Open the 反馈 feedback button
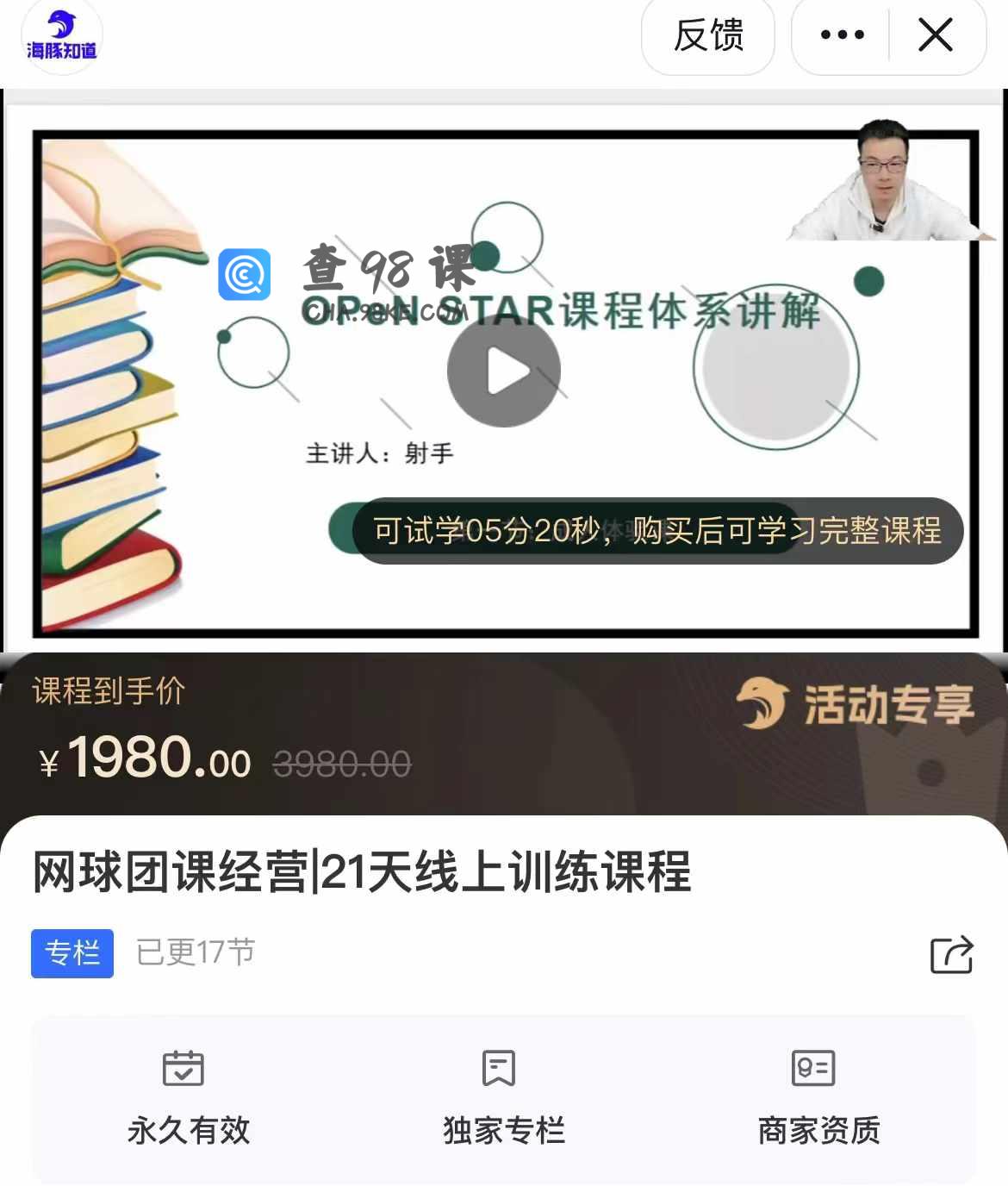This screenshot has height=1186, width=1008. (x=708, y=36)
